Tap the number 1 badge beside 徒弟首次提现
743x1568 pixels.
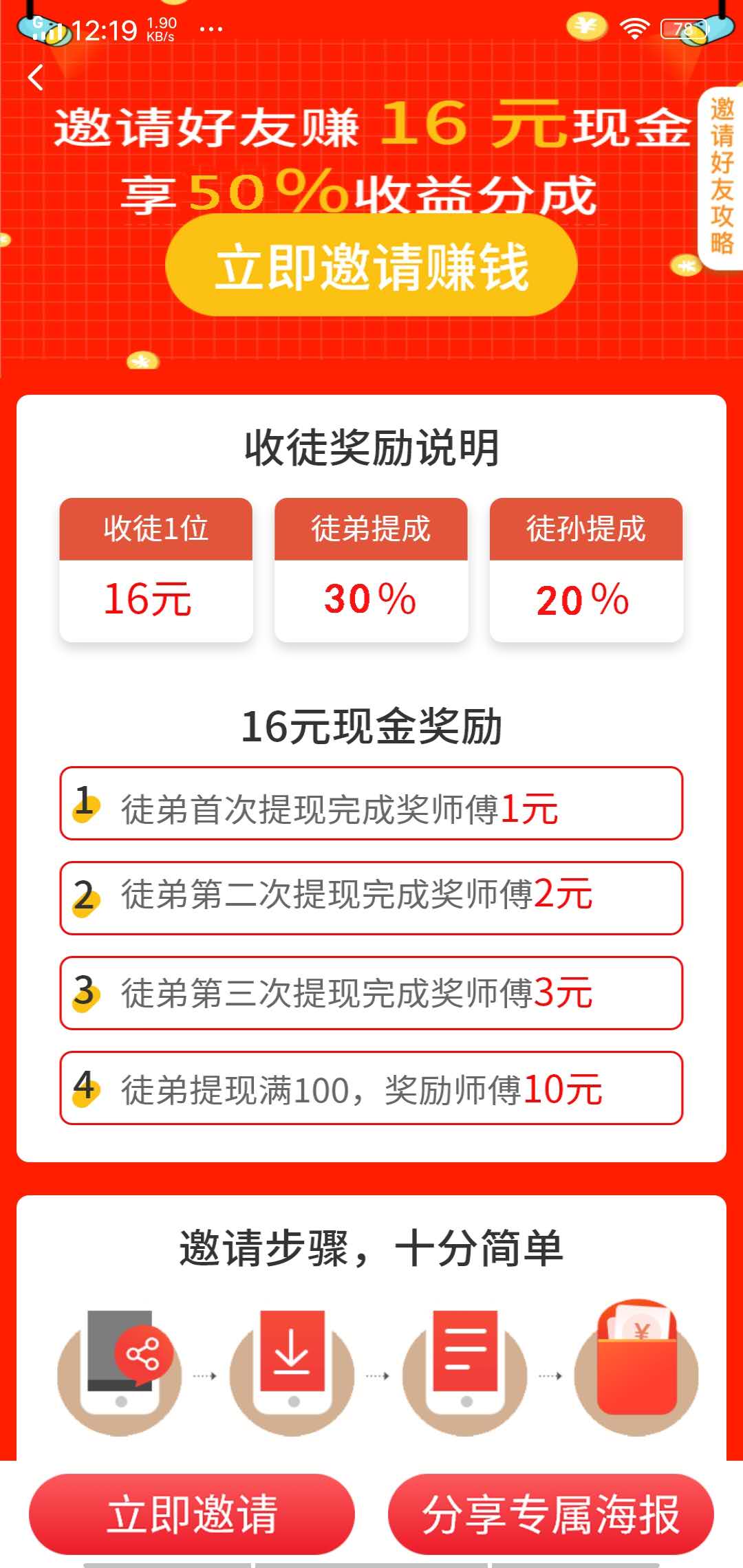[x=85, y=805]
